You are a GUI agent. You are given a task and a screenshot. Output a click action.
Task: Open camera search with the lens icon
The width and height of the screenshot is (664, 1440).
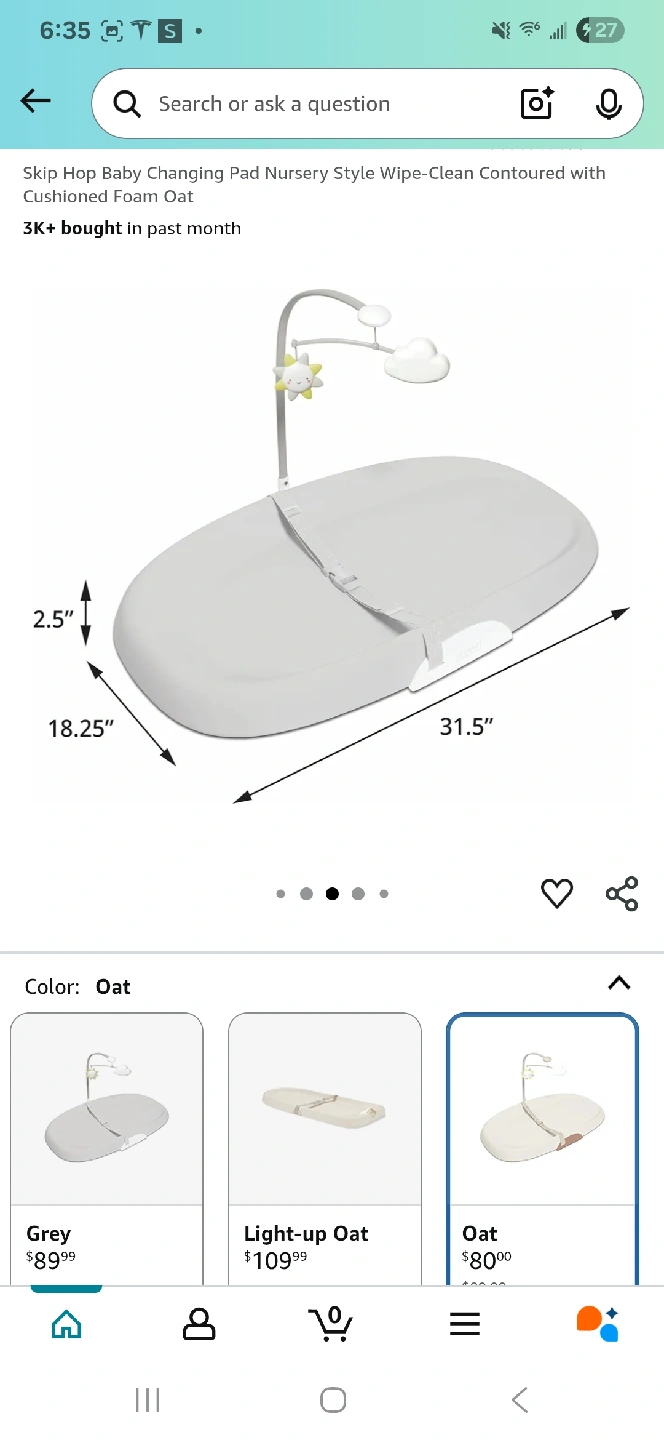(537, 104)
